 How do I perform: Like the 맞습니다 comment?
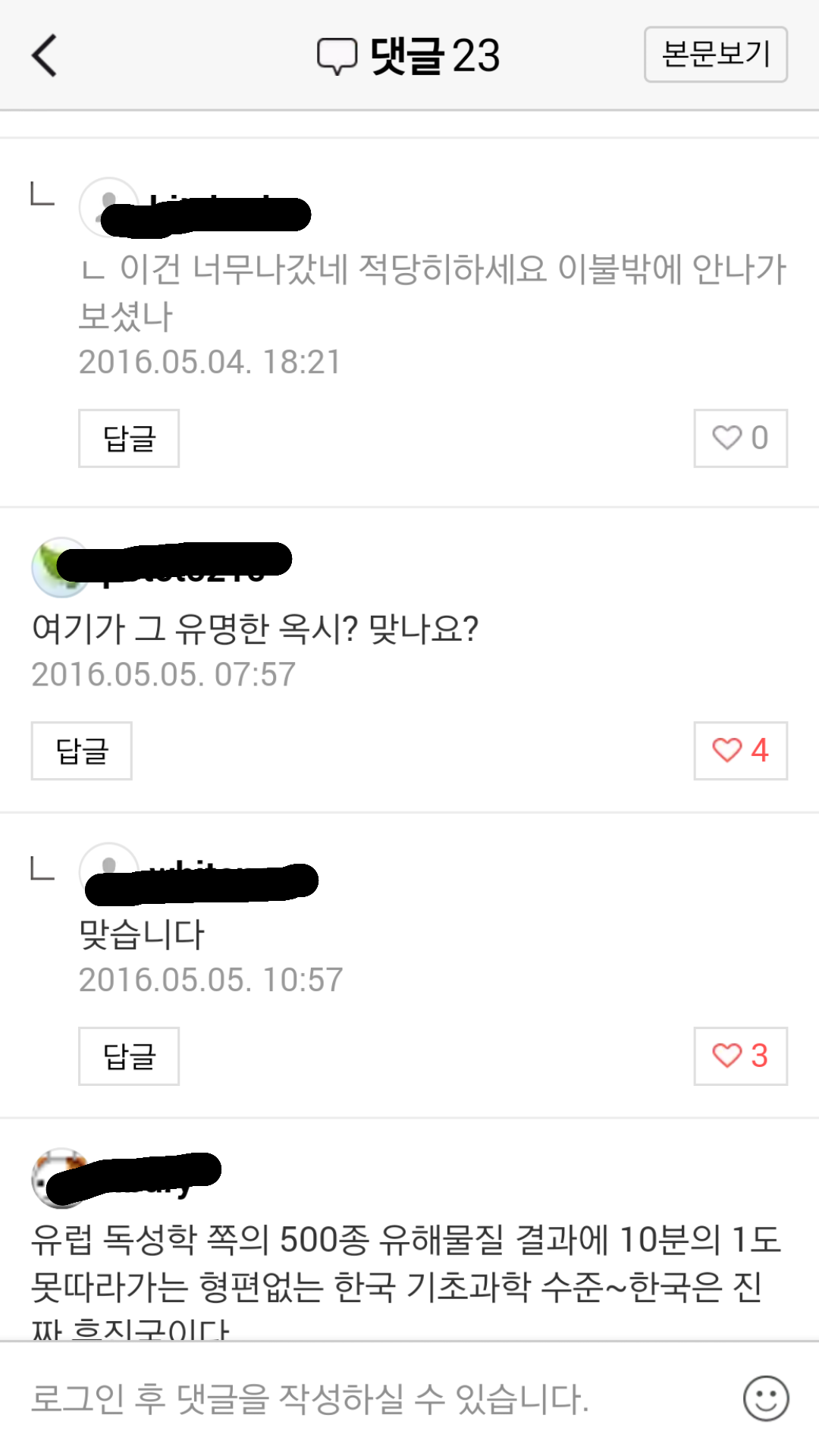pyautogui.click(x=740, y=1056)
